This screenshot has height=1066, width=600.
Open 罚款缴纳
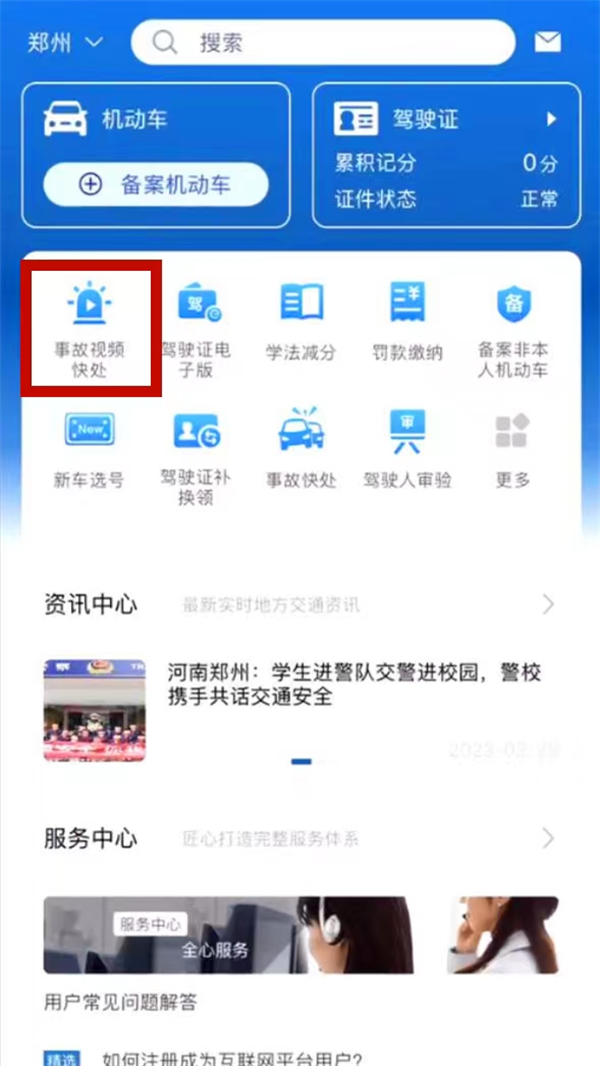click(407, 326)
